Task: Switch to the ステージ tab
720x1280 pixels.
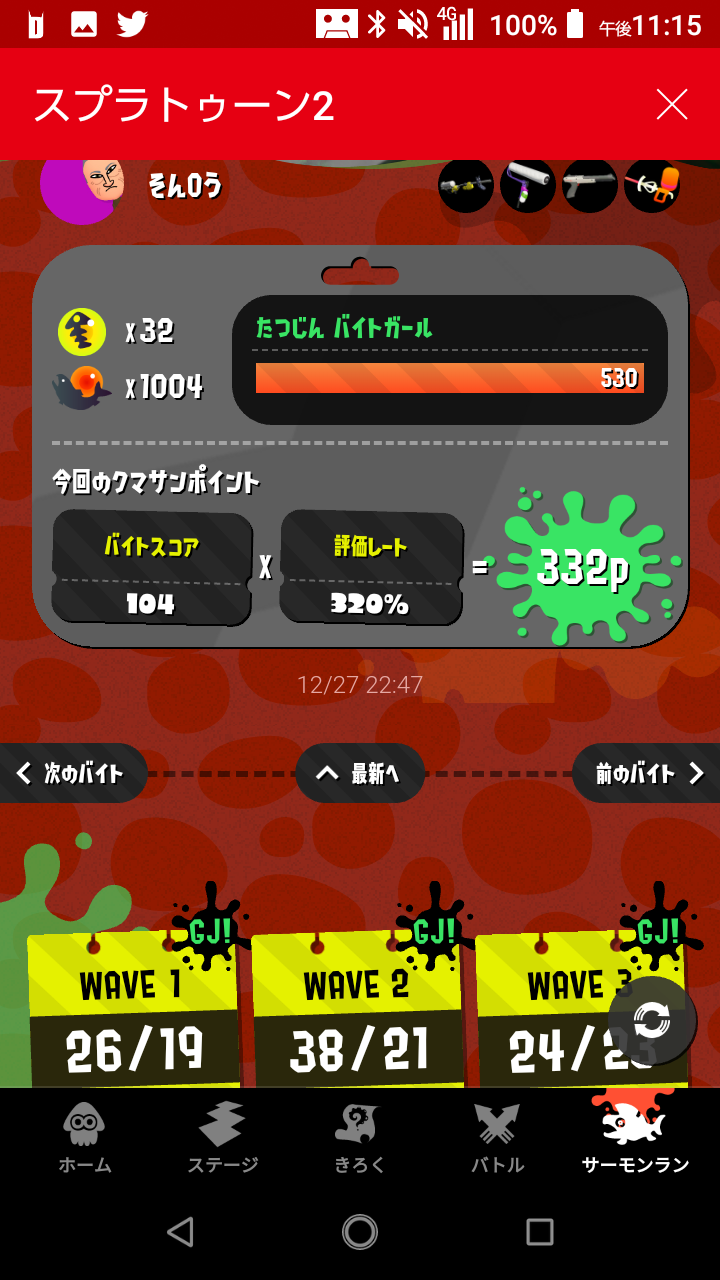Action: 222,1138
